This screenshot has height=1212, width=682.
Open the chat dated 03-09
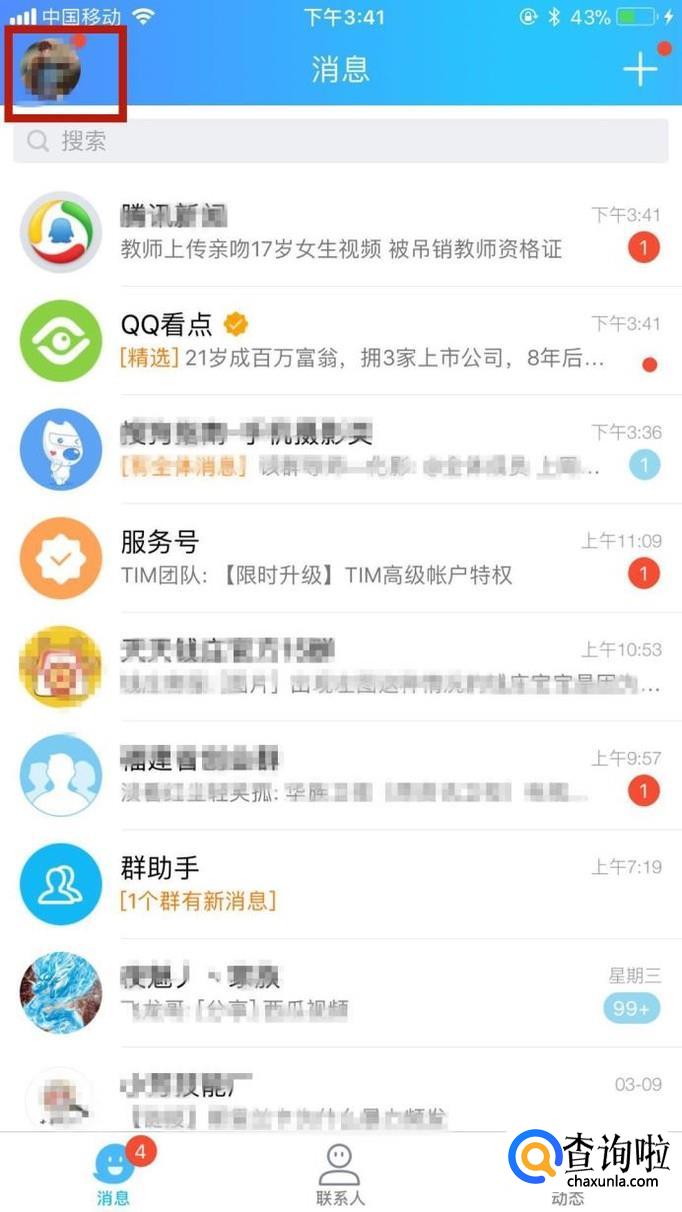tap(340, 1095)
